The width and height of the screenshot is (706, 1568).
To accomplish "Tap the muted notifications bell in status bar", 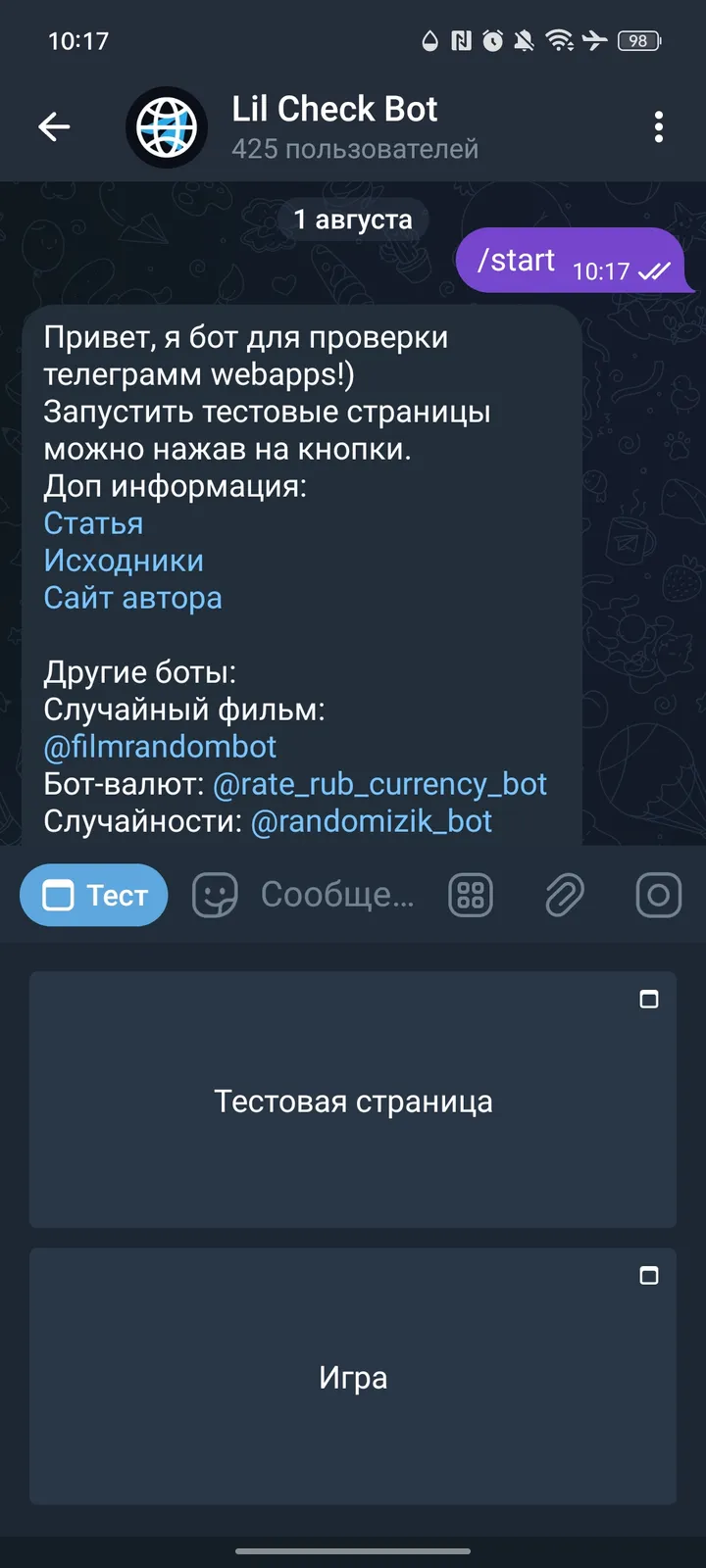I will pyautogui.click(x=523, y=40).
